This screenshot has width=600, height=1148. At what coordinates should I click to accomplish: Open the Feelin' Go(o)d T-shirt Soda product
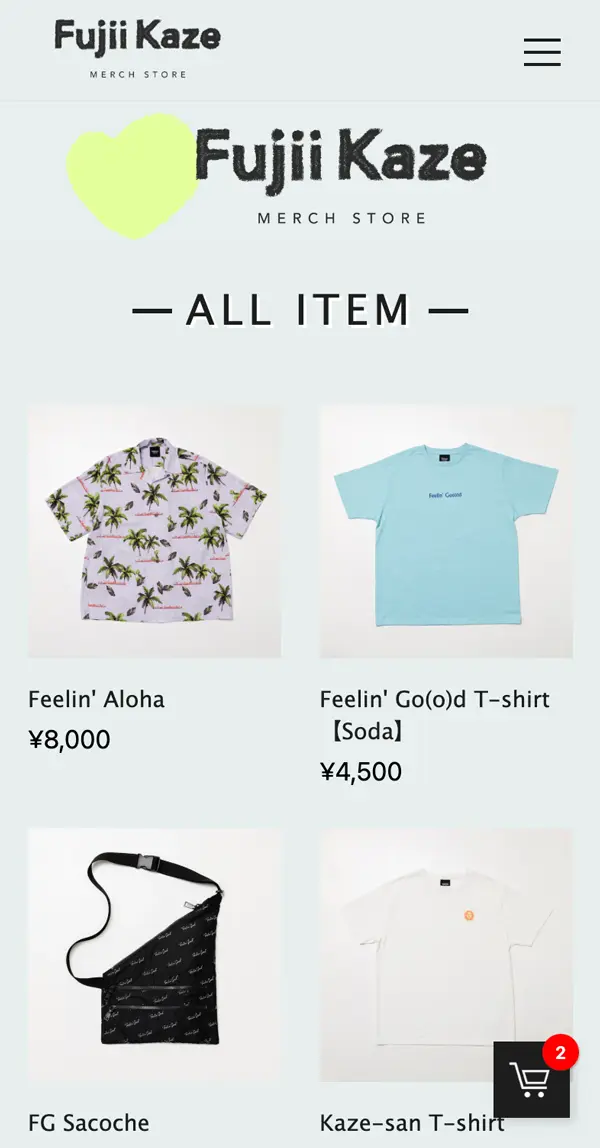(x=446, y=531)
